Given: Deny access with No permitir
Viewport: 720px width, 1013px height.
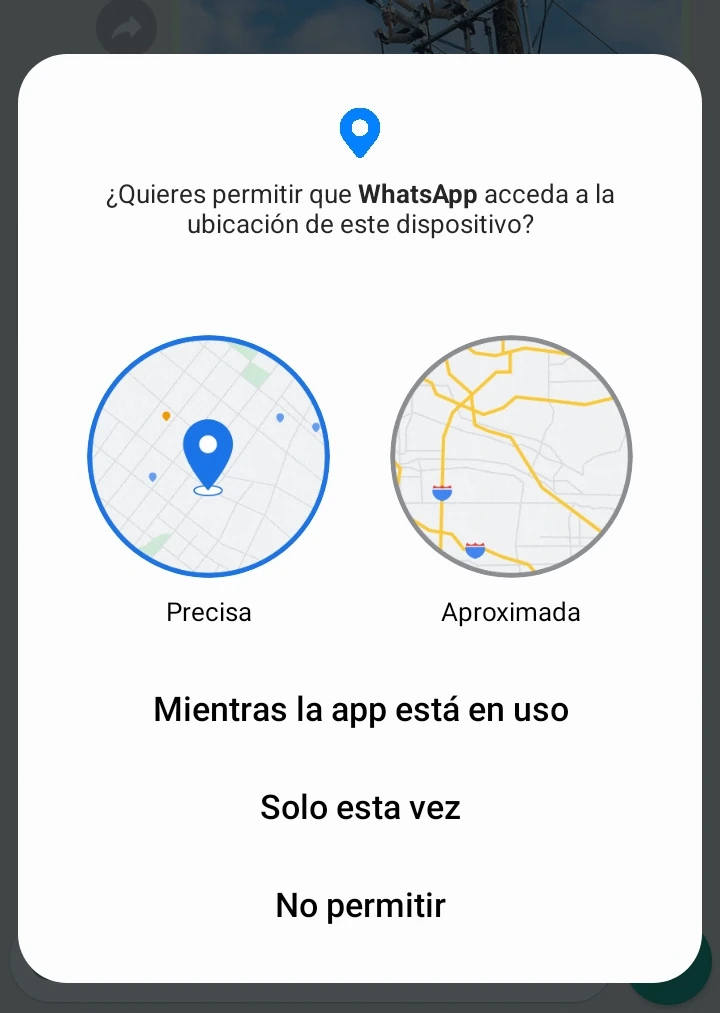Looking at the screenshot, I should click(x=360, y=906).
